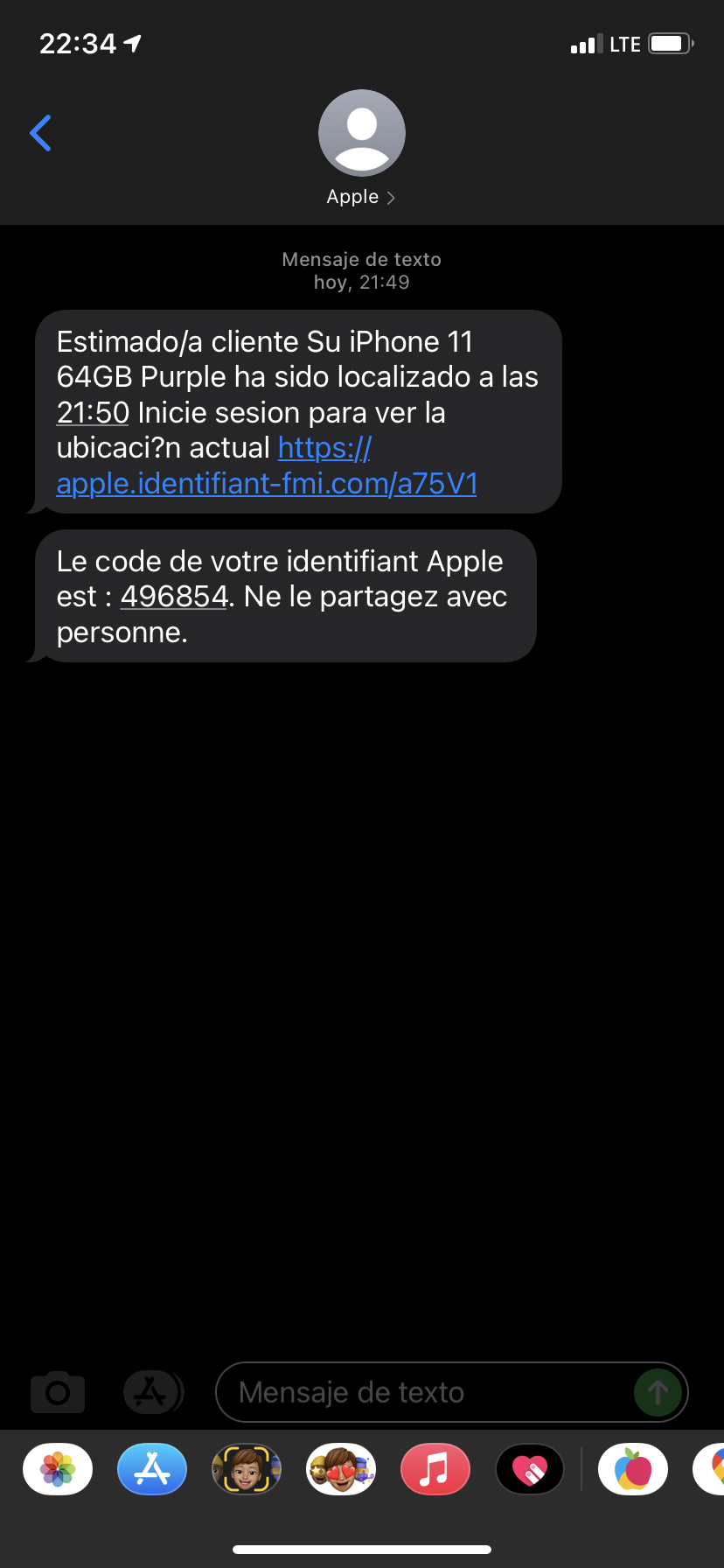This screenshot has width=724, height=1568.
Task: Tap the underlined code 496854
Action: pos(174,597)
